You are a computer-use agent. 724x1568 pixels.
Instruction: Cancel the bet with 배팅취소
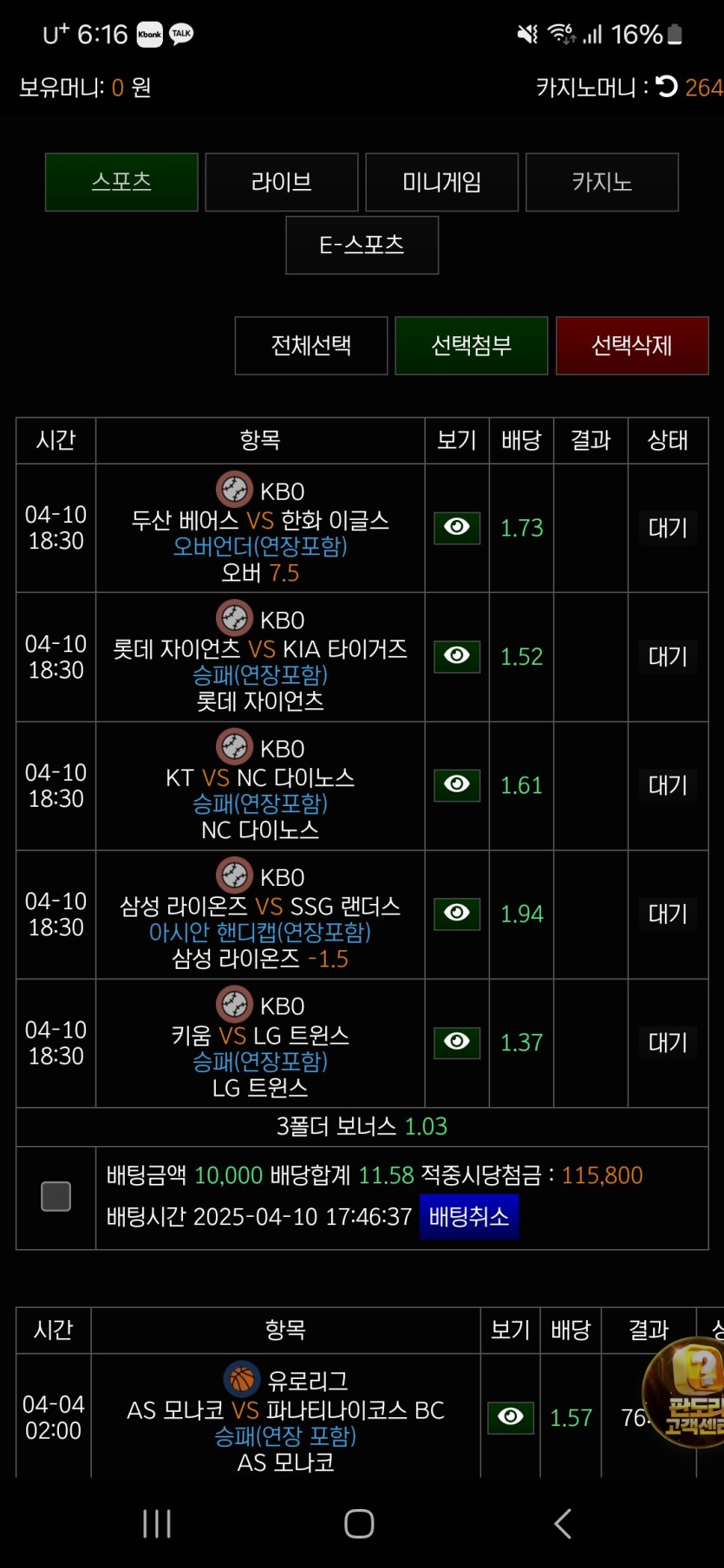[x=468, y=1217]
